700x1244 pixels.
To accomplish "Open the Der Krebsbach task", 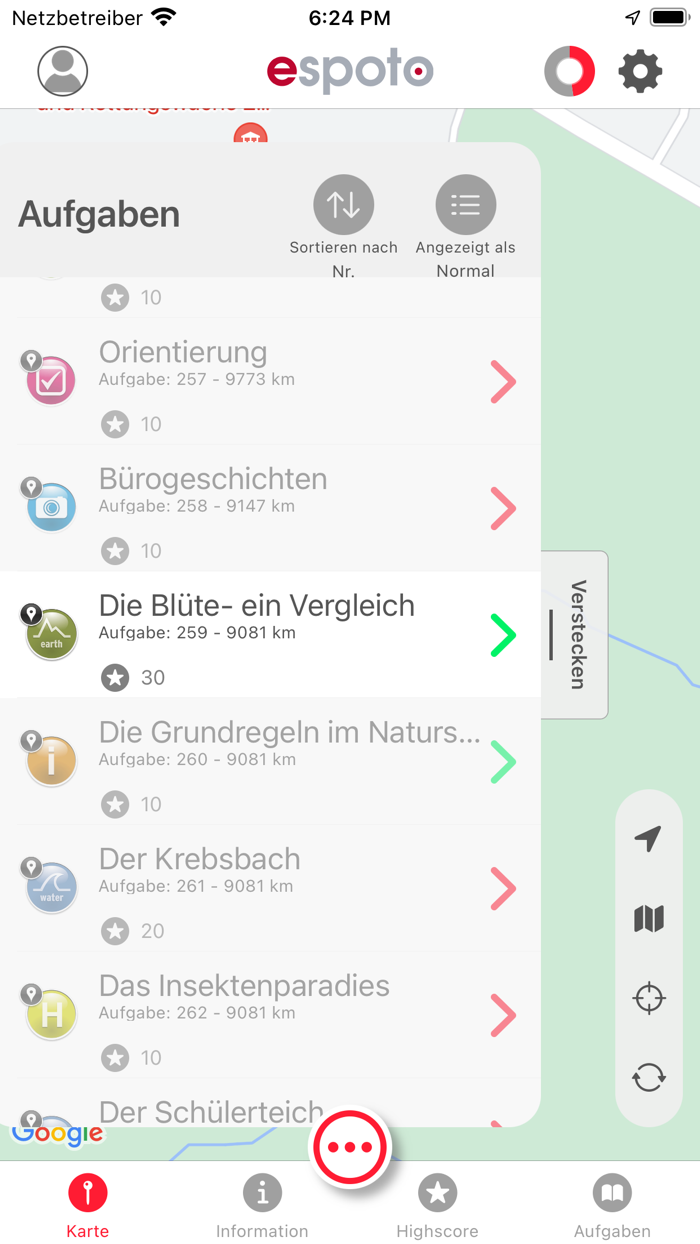I will pyautogui.click(x=270, y=888).
